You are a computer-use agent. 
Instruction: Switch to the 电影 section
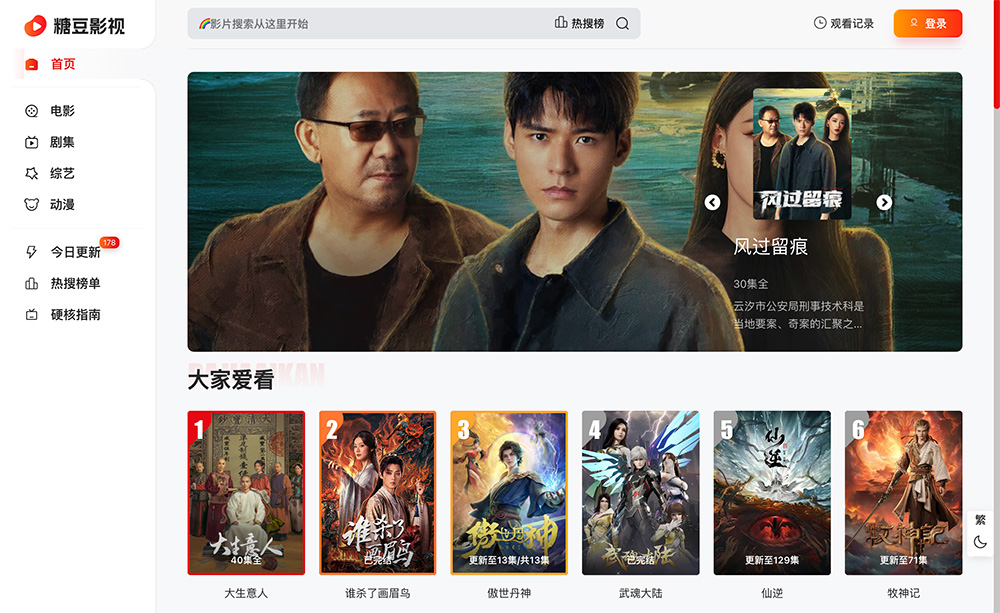point(62,111)
